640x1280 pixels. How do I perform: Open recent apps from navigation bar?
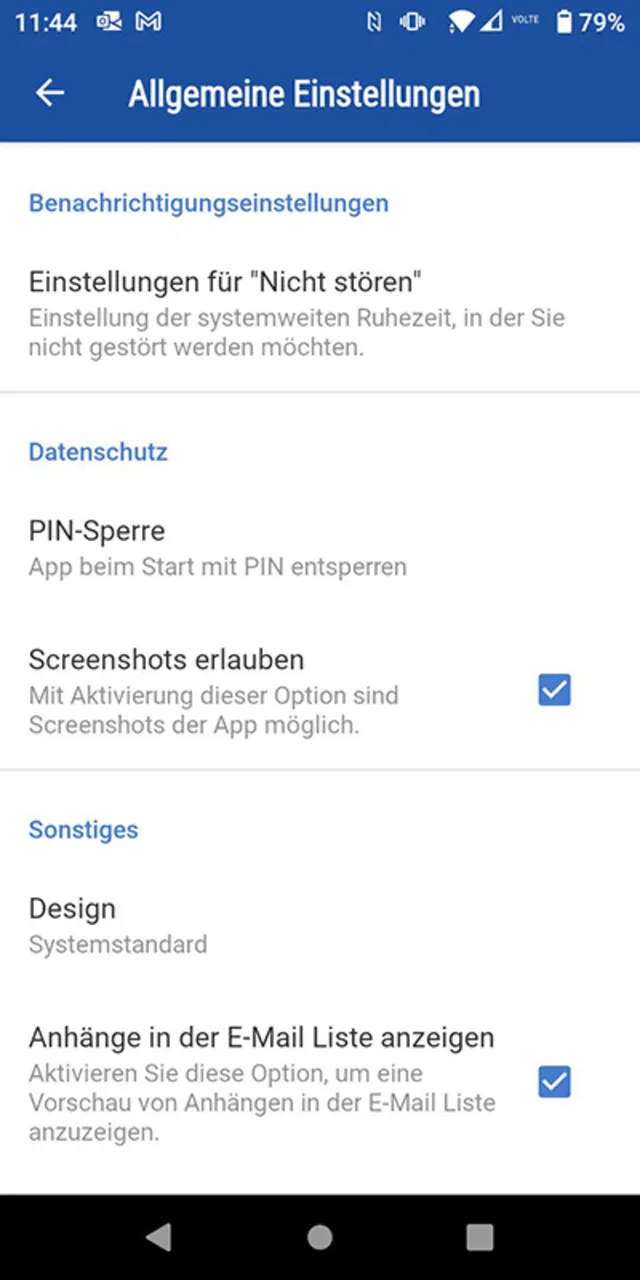(480, 1237)
